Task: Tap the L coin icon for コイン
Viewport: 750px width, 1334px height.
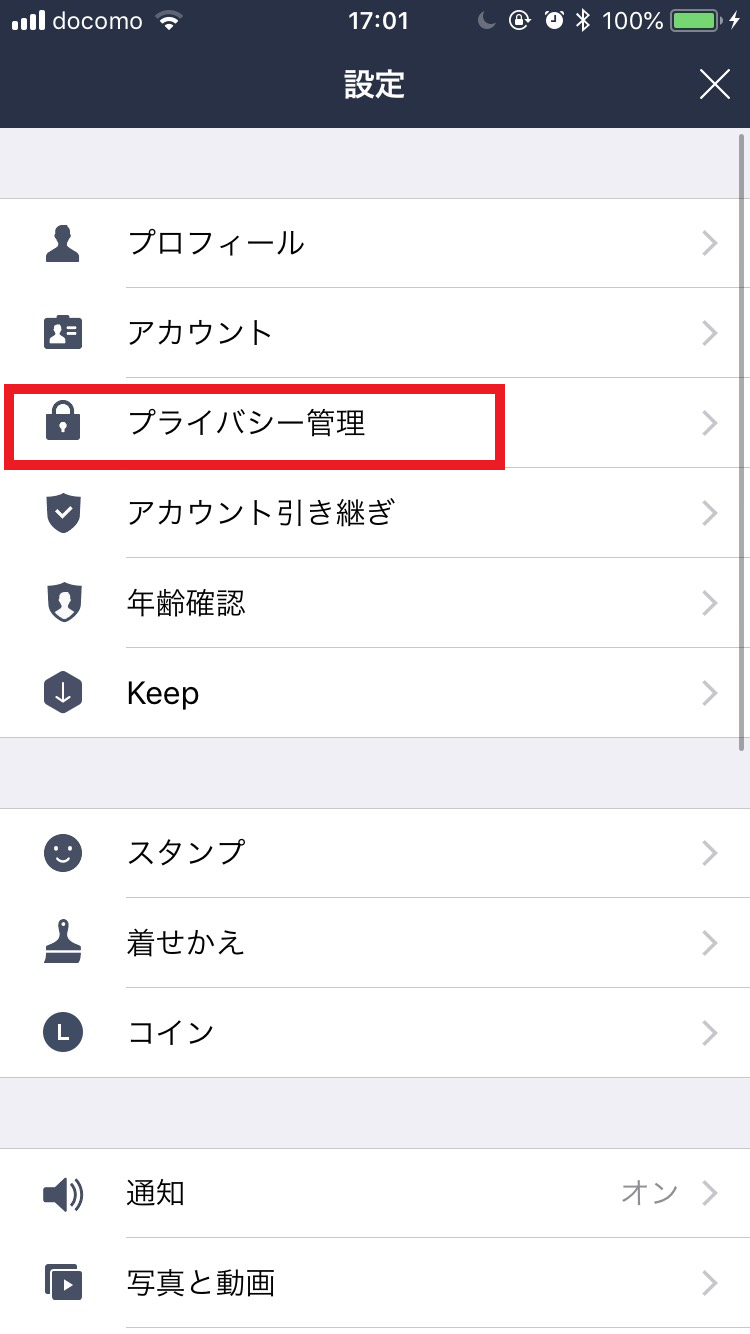Action: tap(63, 1033)
